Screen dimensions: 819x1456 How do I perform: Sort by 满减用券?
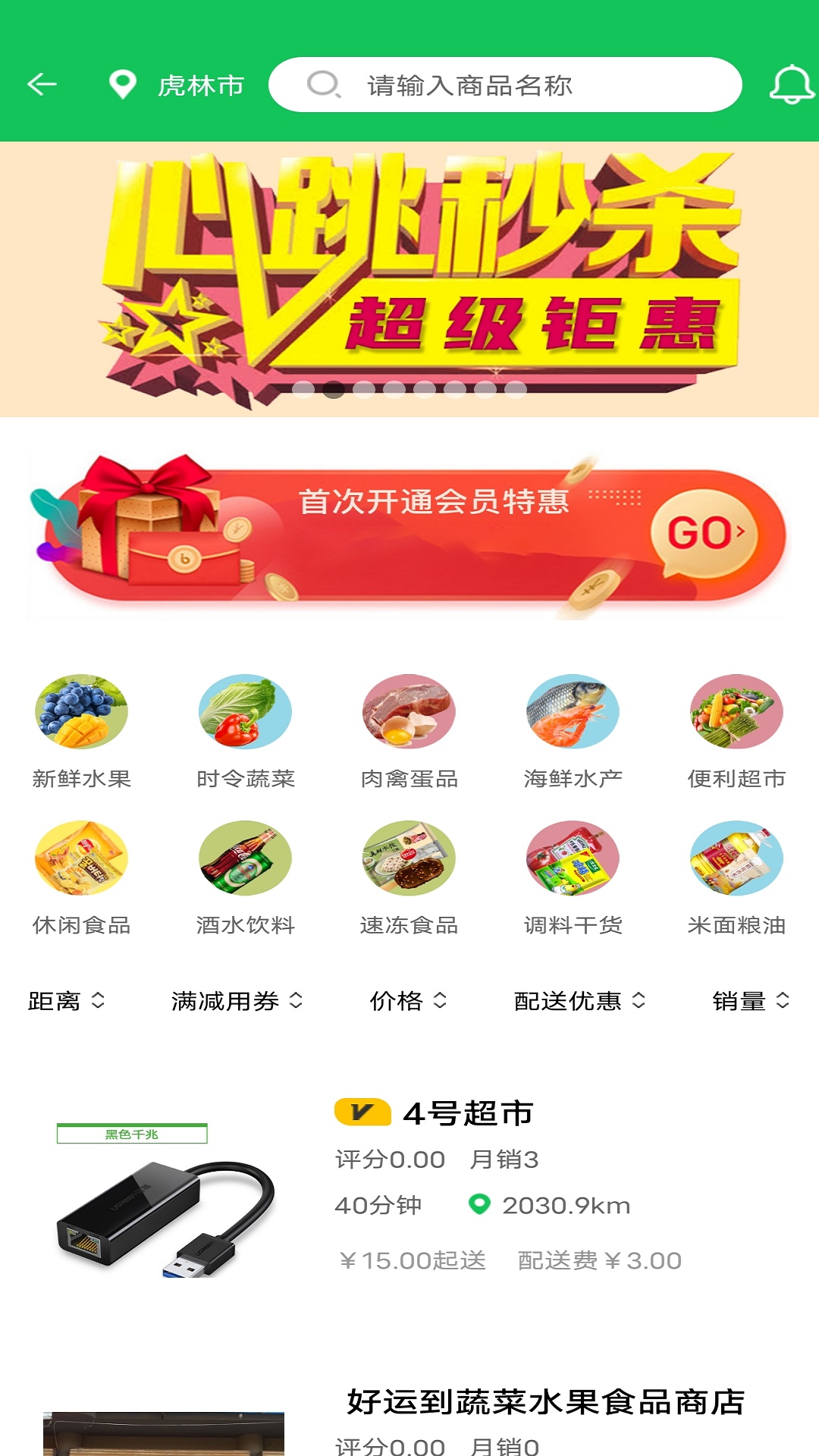pos(237,1001)
